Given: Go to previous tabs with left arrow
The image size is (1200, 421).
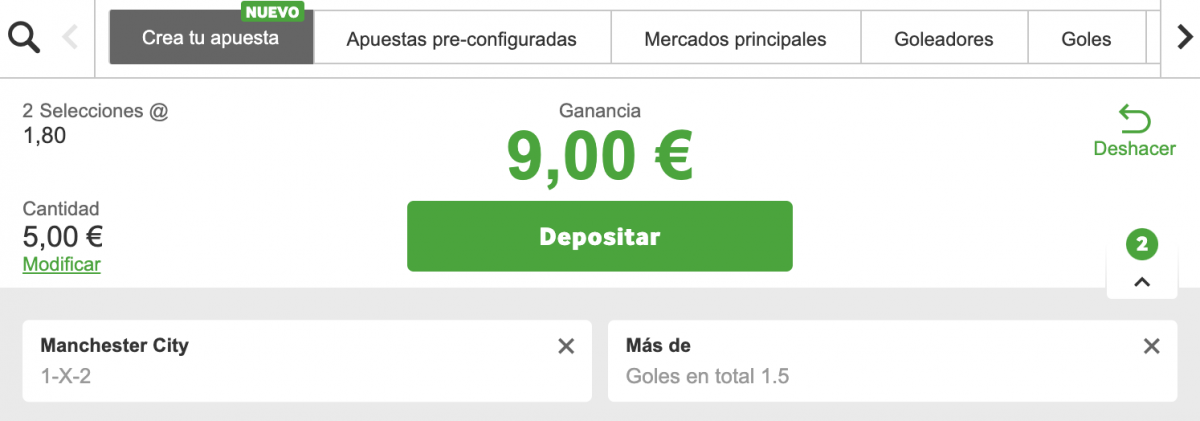Looking at the screenshot, I should coord(70,38).
